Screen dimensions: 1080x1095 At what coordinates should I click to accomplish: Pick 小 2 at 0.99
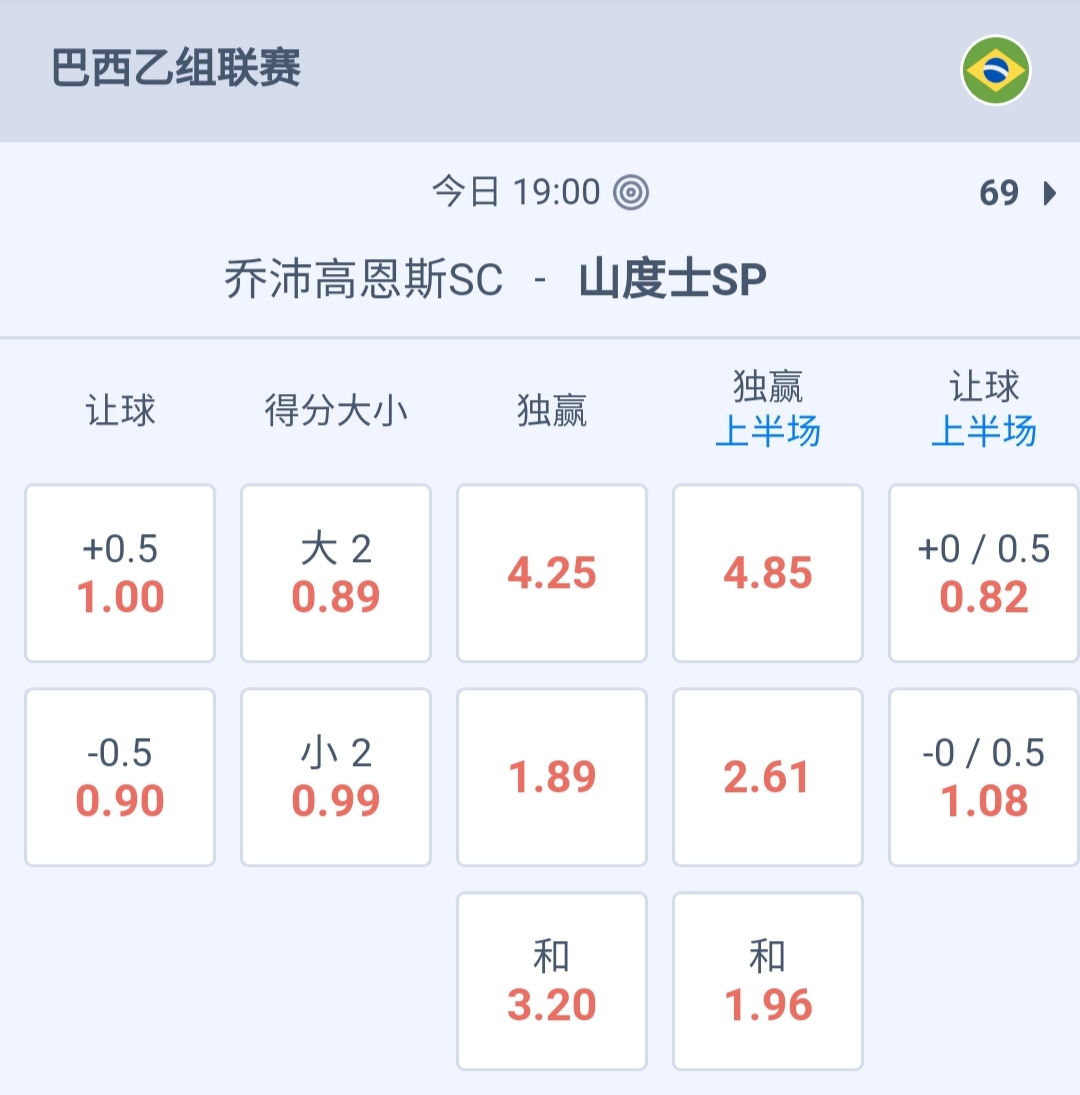(336, 777)
